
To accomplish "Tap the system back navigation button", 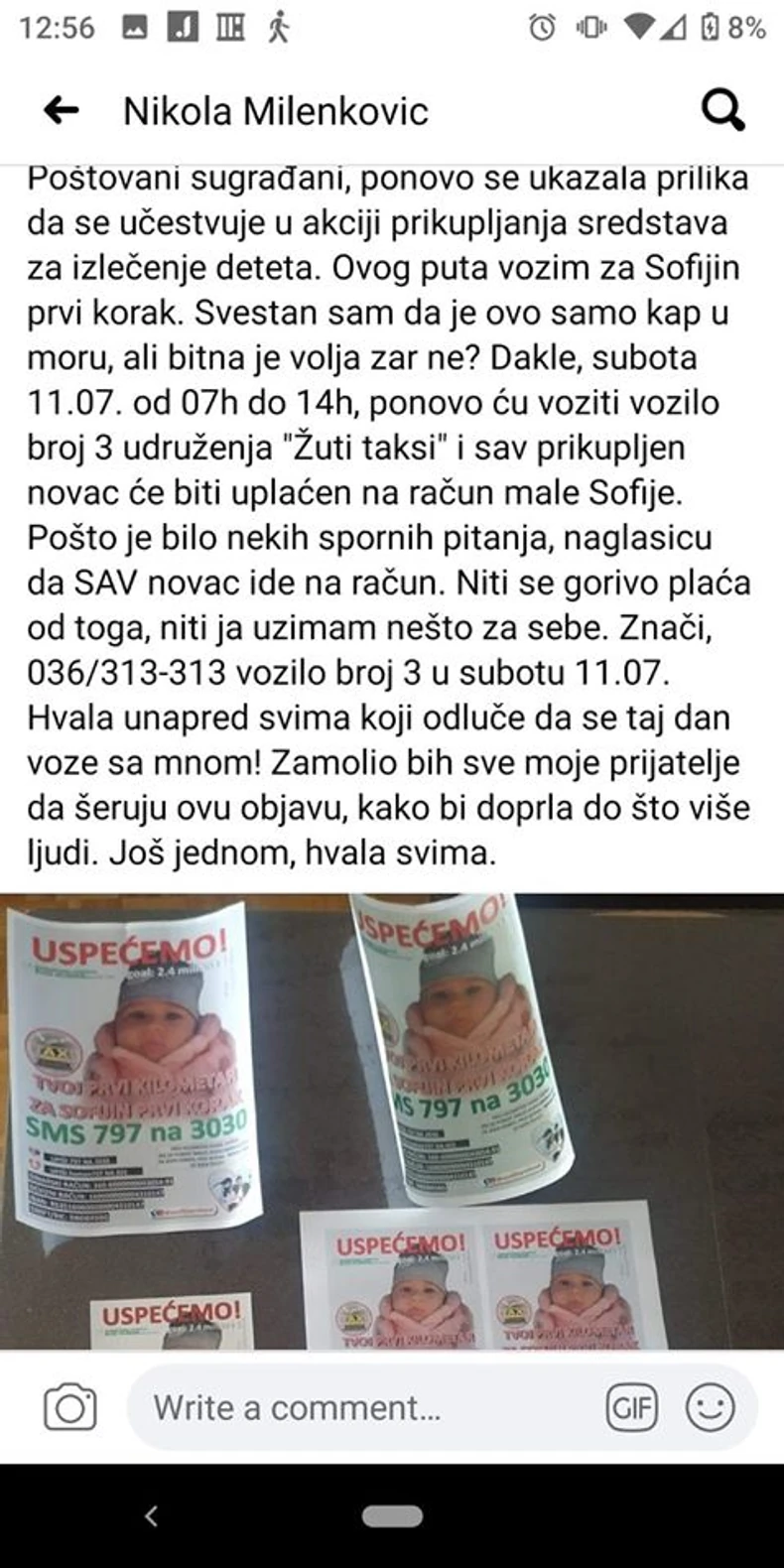I will (152, 1515).
